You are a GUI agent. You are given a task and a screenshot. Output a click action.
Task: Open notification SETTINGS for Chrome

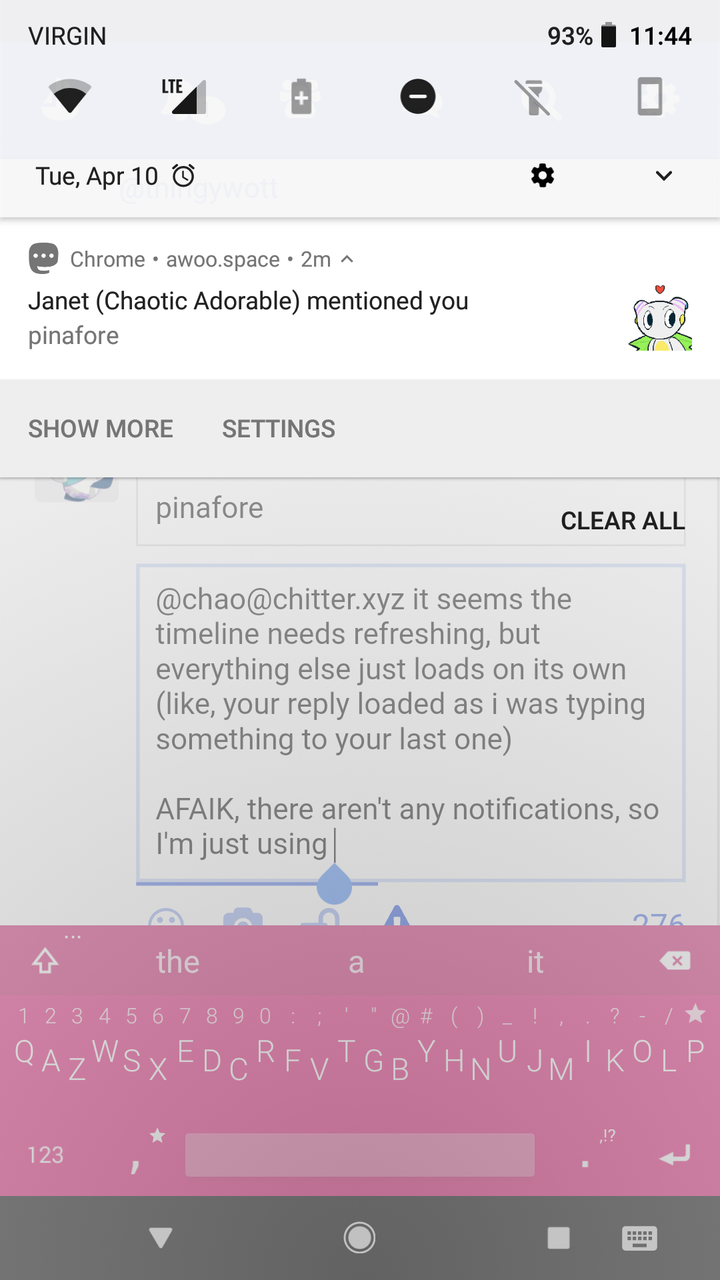tap(278, 429)
